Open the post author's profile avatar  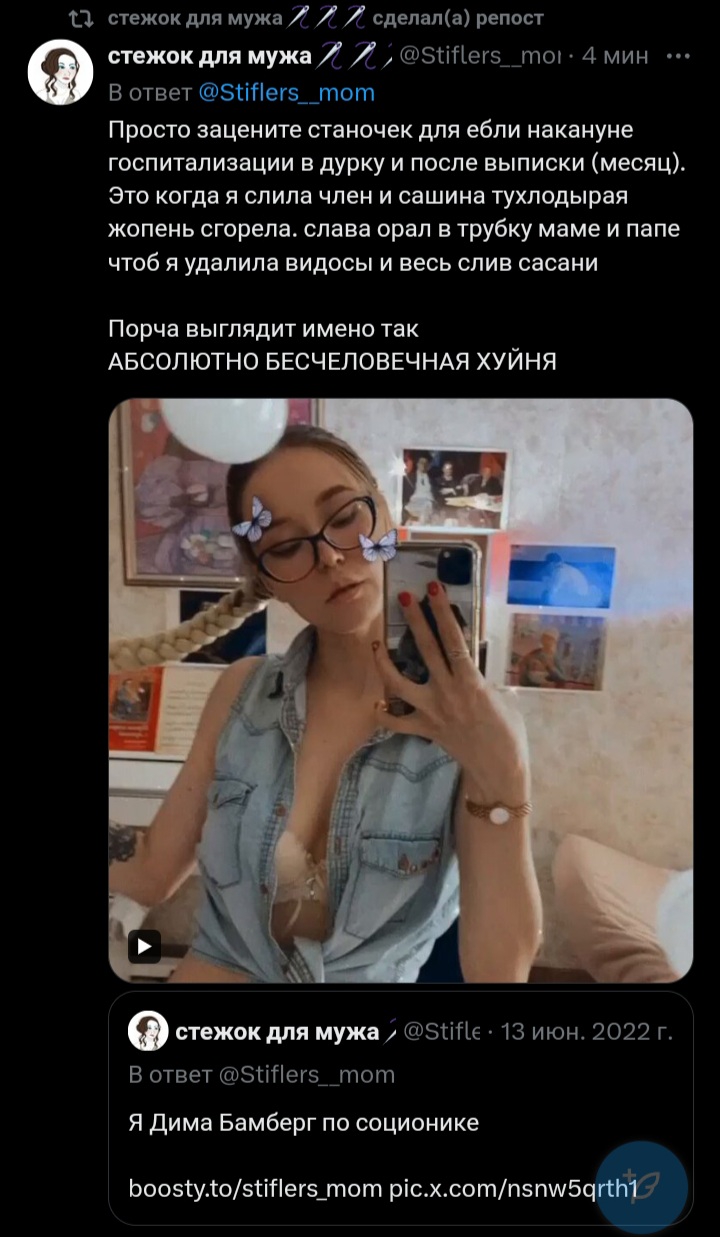[x=60, y=72]
